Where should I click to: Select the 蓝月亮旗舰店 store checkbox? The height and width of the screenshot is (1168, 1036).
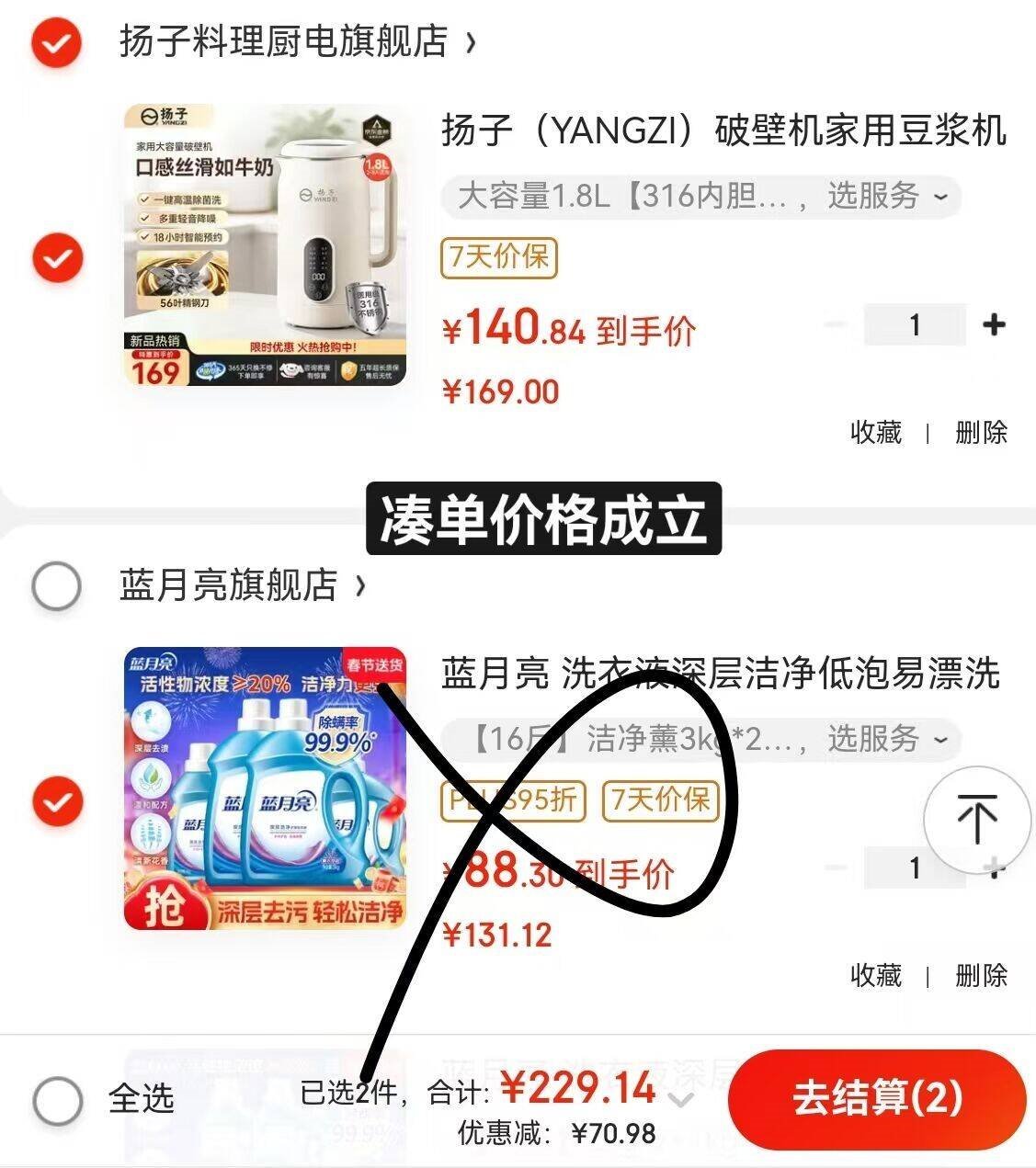[x=56, y=585]
